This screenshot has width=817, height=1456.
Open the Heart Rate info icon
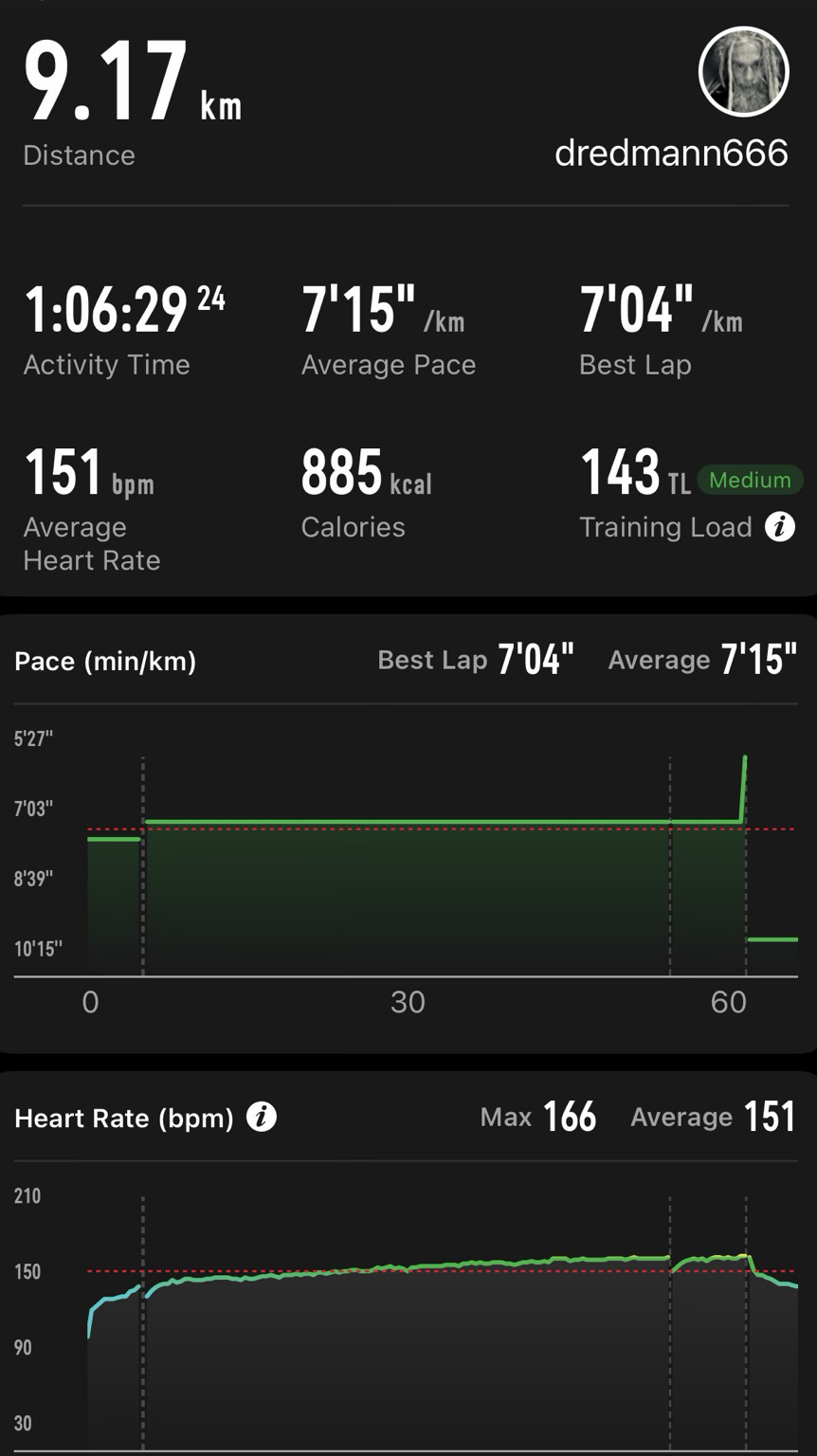pyautogui.click(x=262, y=1118)
